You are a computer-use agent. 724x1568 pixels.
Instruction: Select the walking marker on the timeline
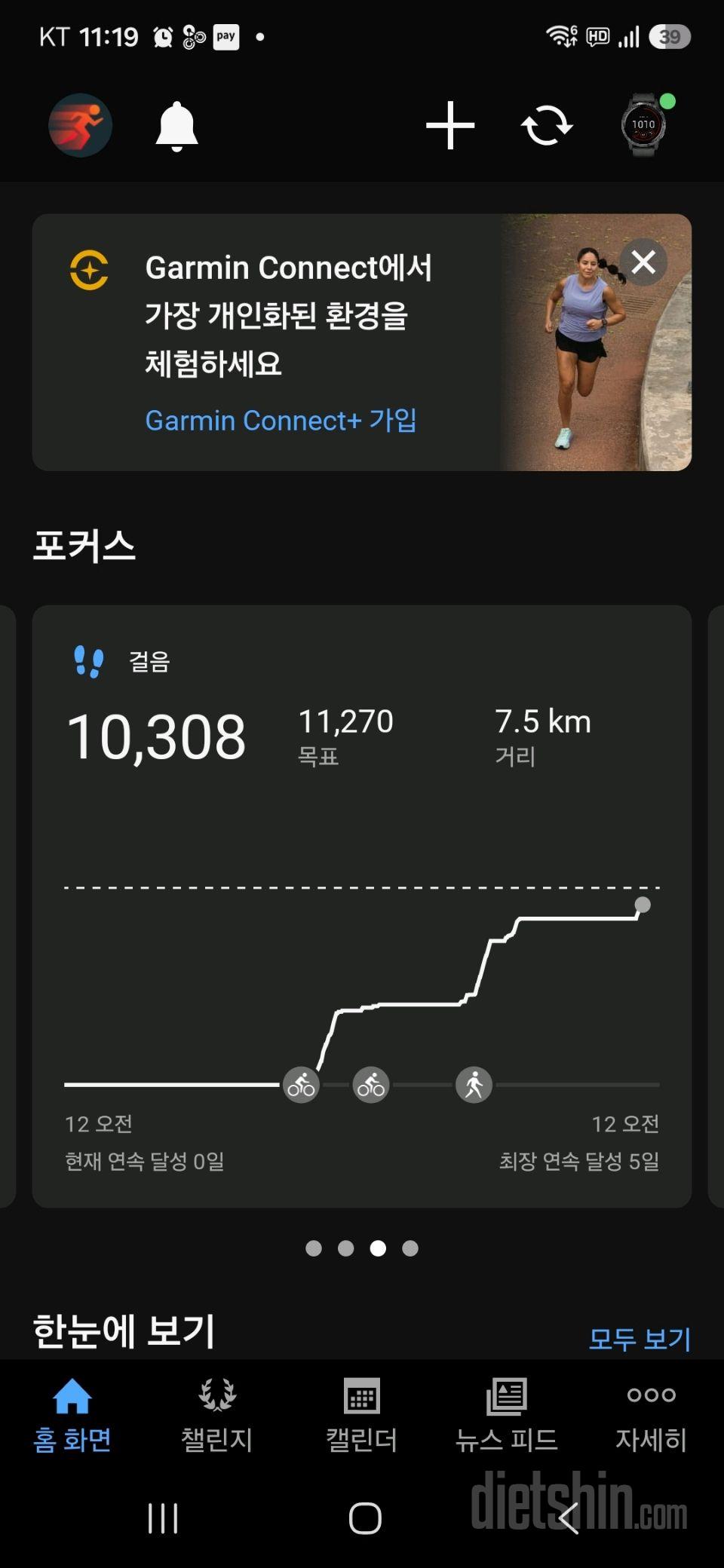474,1085
